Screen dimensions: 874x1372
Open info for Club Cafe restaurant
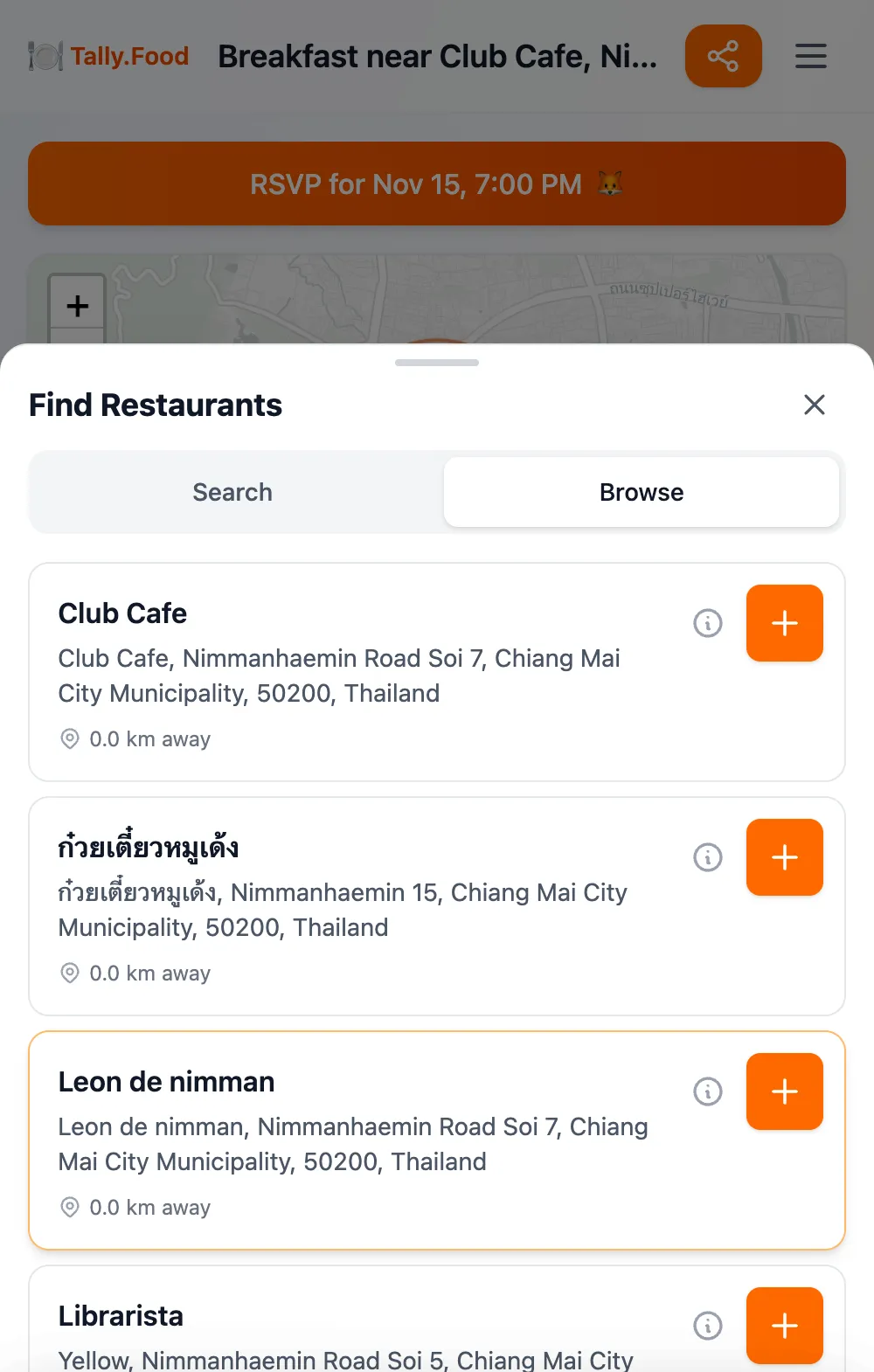click(x=707, y=623)
